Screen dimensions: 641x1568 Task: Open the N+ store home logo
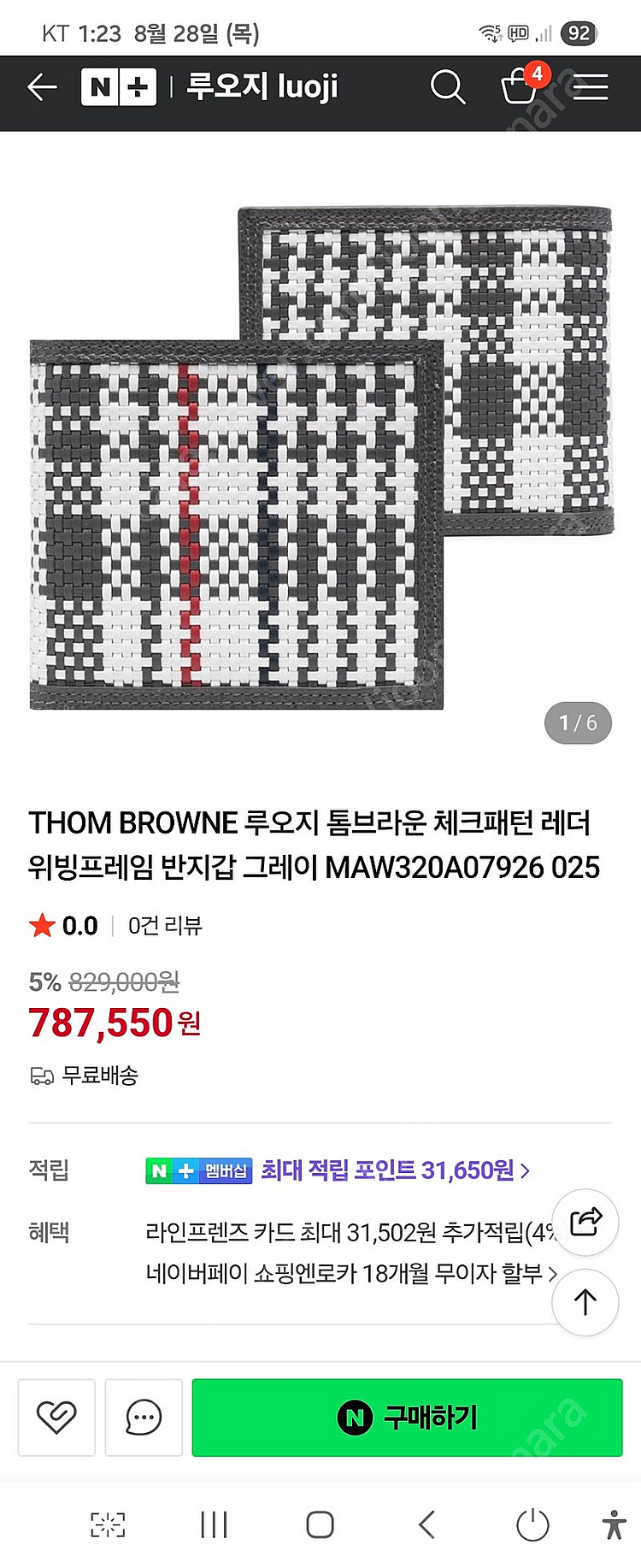pos(119,86)
